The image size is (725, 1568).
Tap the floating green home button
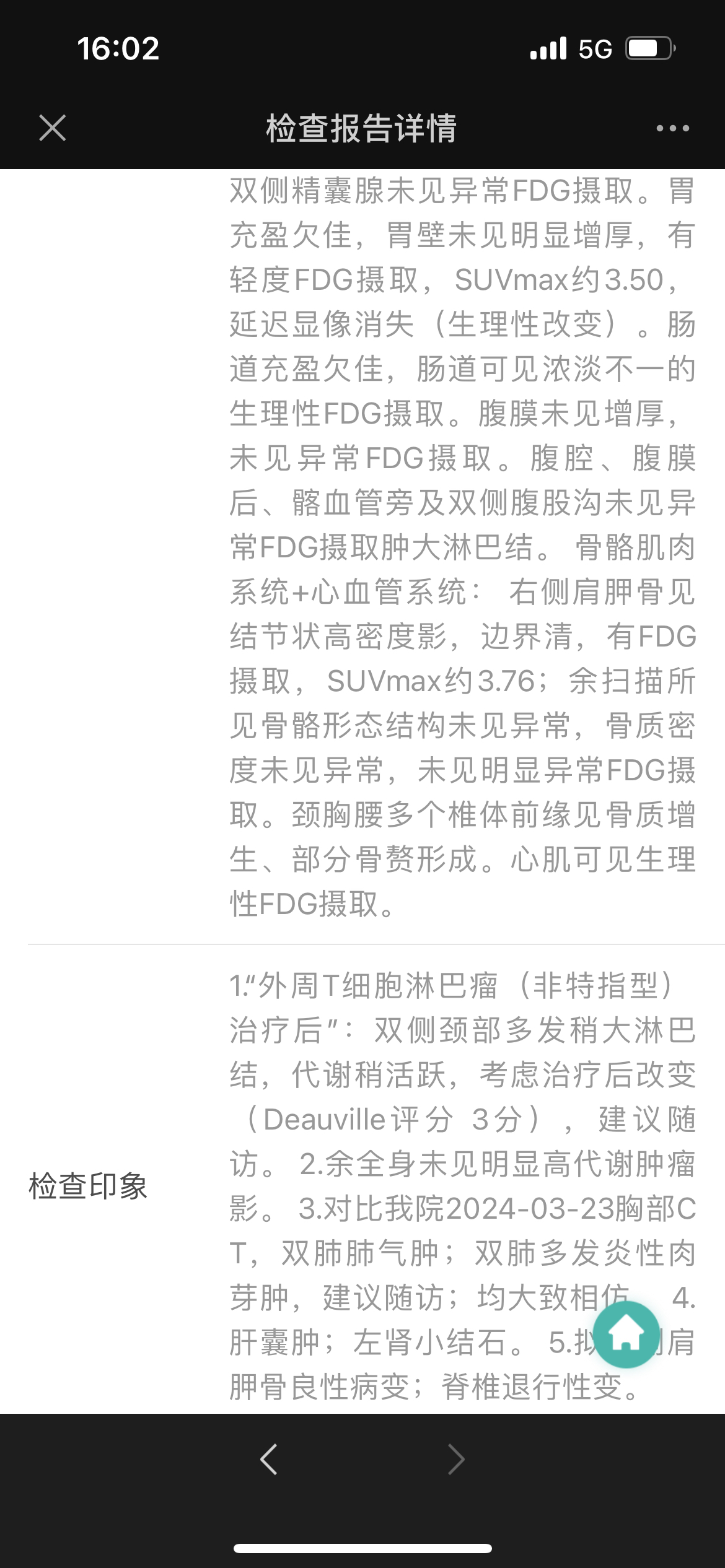point(626,1335)
